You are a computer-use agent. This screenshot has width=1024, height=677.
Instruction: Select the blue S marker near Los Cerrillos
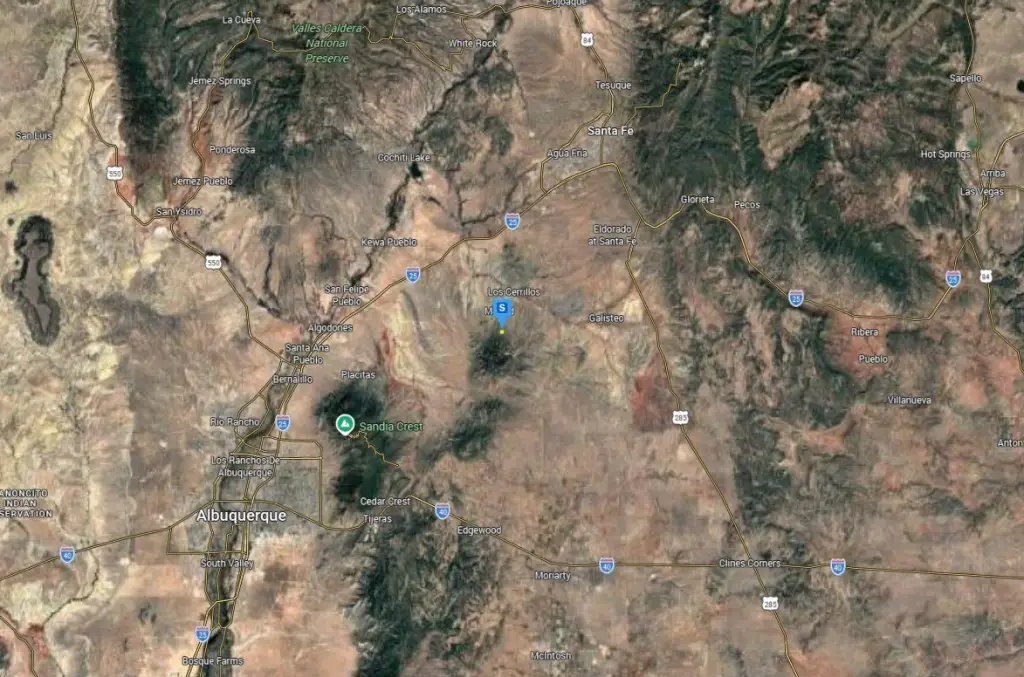click(x=502, y=309)
